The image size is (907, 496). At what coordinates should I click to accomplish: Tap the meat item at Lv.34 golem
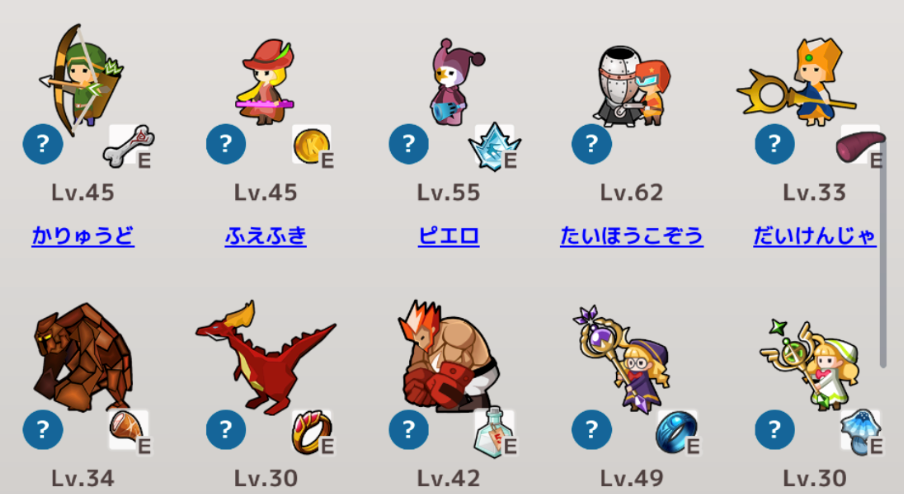tap(129, 431)
